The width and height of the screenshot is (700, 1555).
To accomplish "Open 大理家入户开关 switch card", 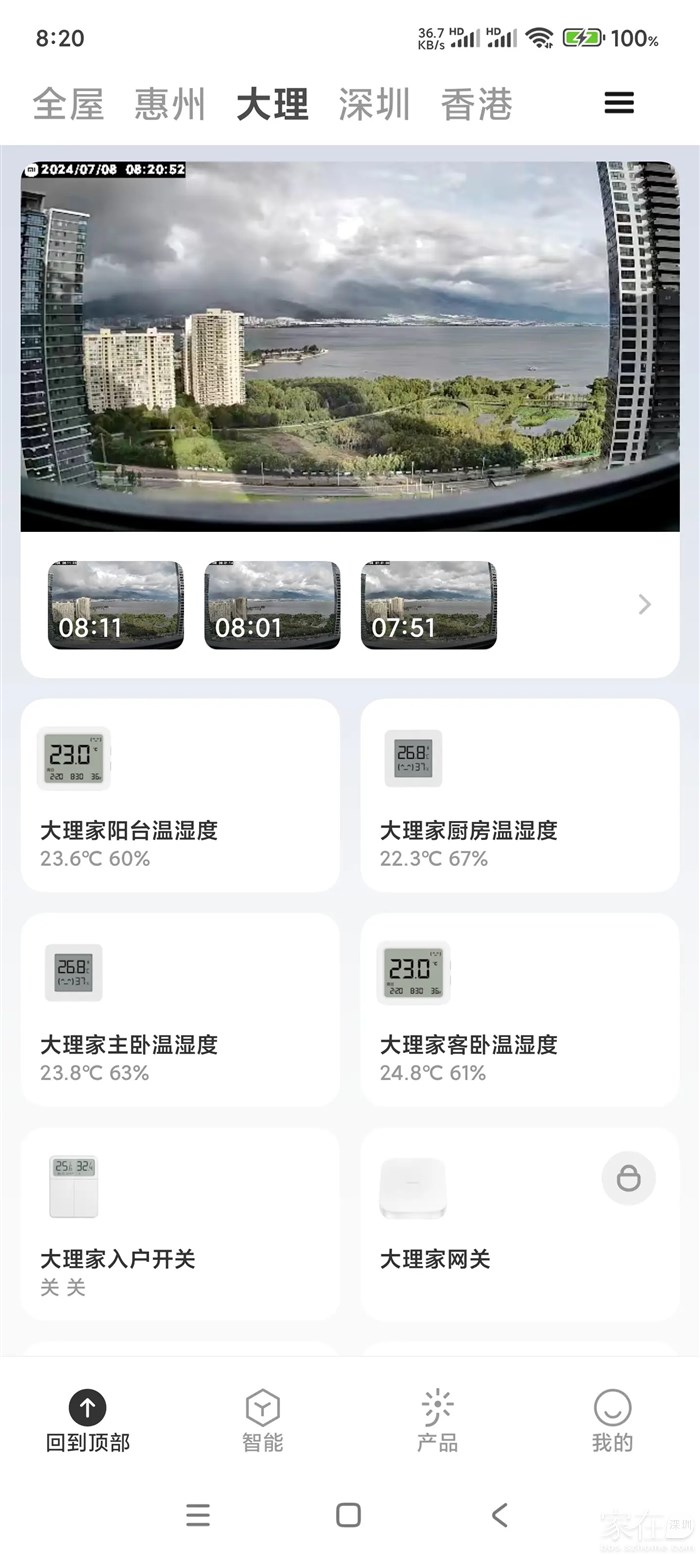I will [180, 1224].
